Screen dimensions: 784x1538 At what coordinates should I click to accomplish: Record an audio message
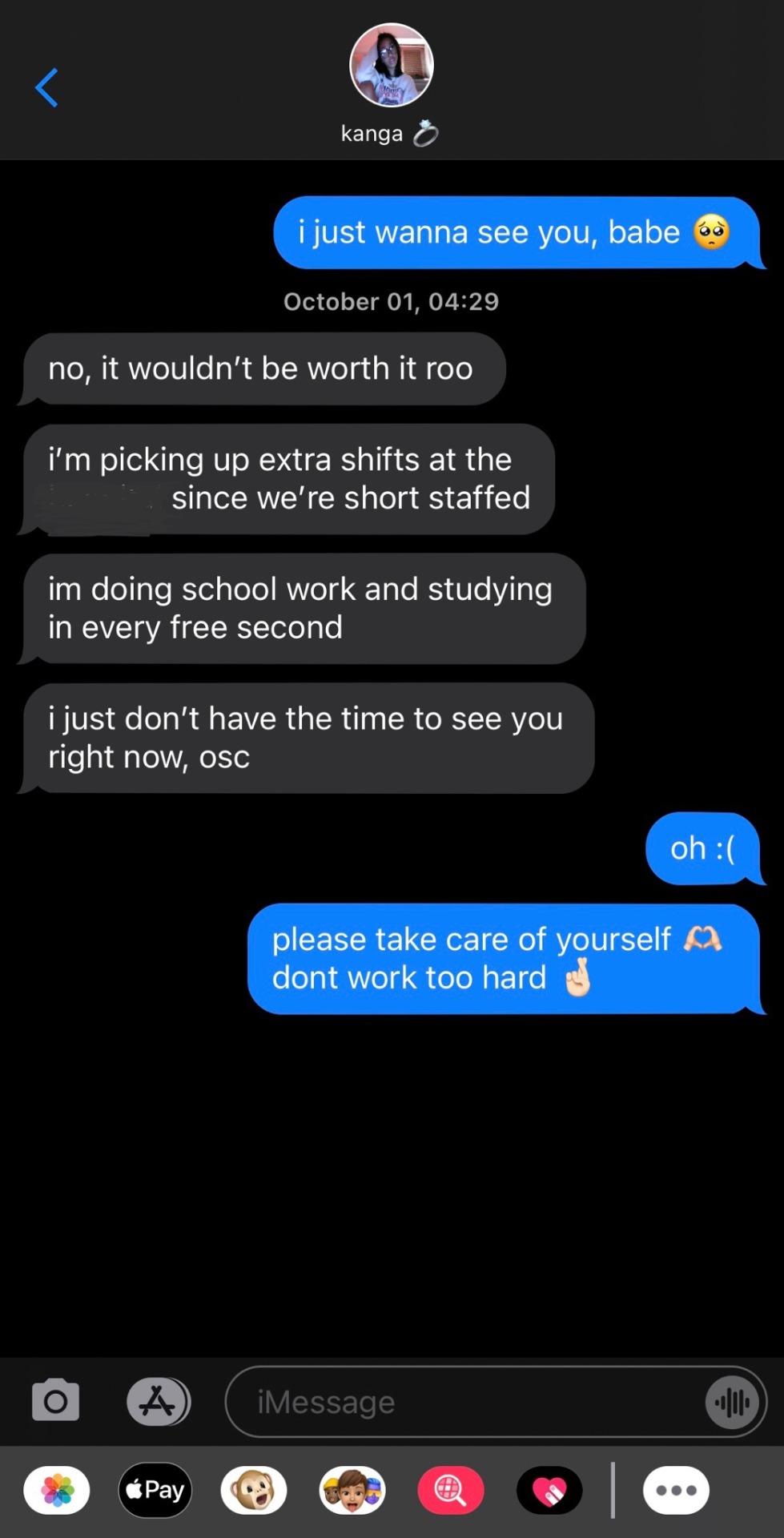tap(732, 1402)
